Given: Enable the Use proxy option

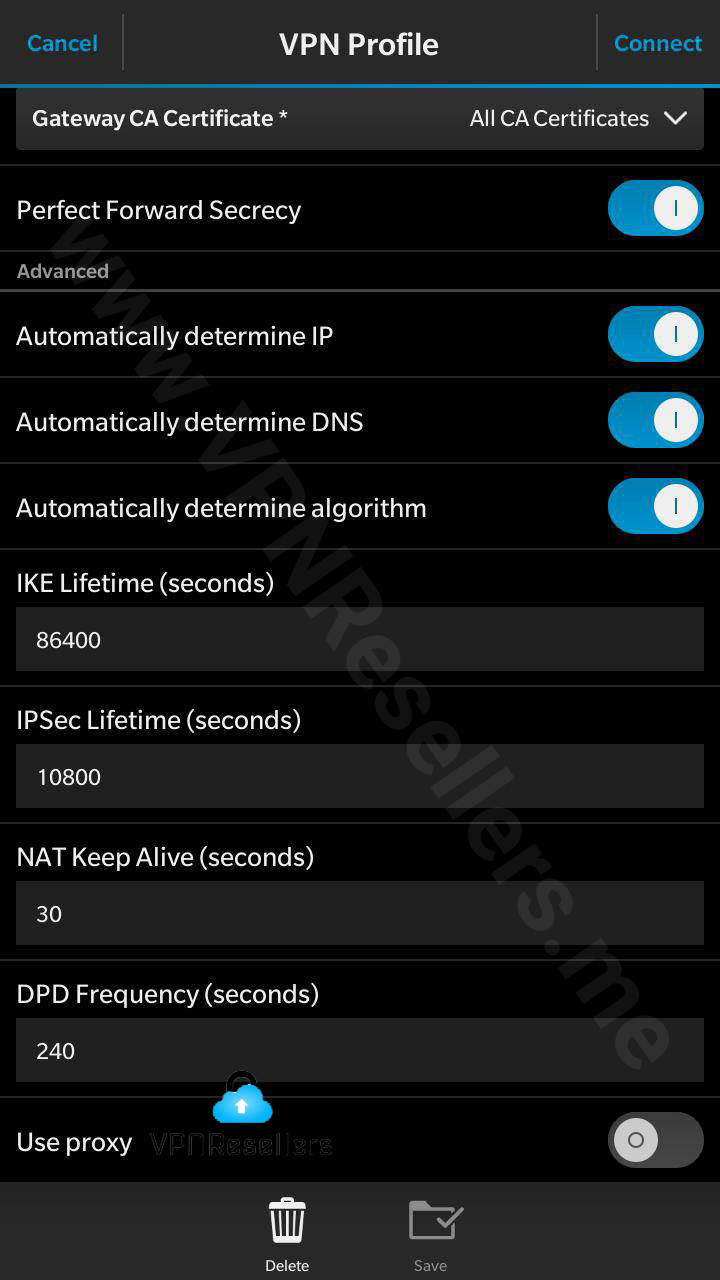Looking at the screenshot, I should 655,1140.
